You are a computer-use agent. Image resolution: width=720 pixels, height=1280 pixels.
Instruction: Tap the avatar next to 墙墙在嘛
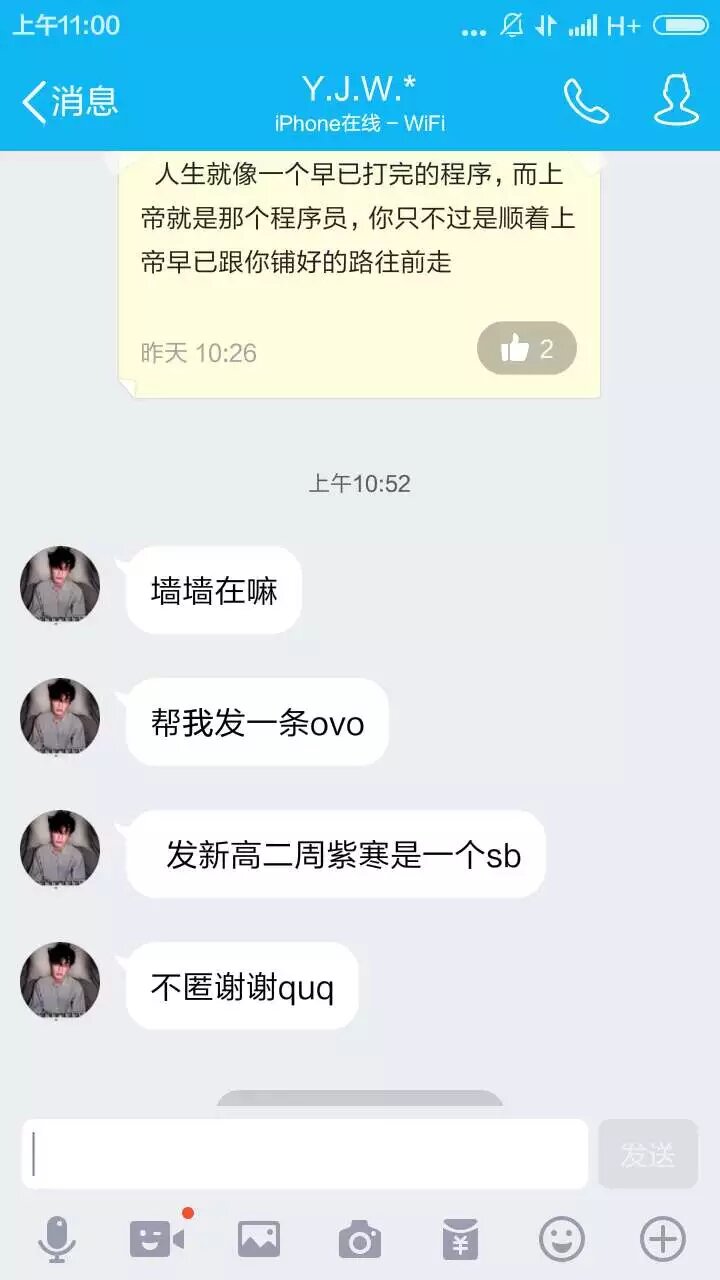pos(60,587)
